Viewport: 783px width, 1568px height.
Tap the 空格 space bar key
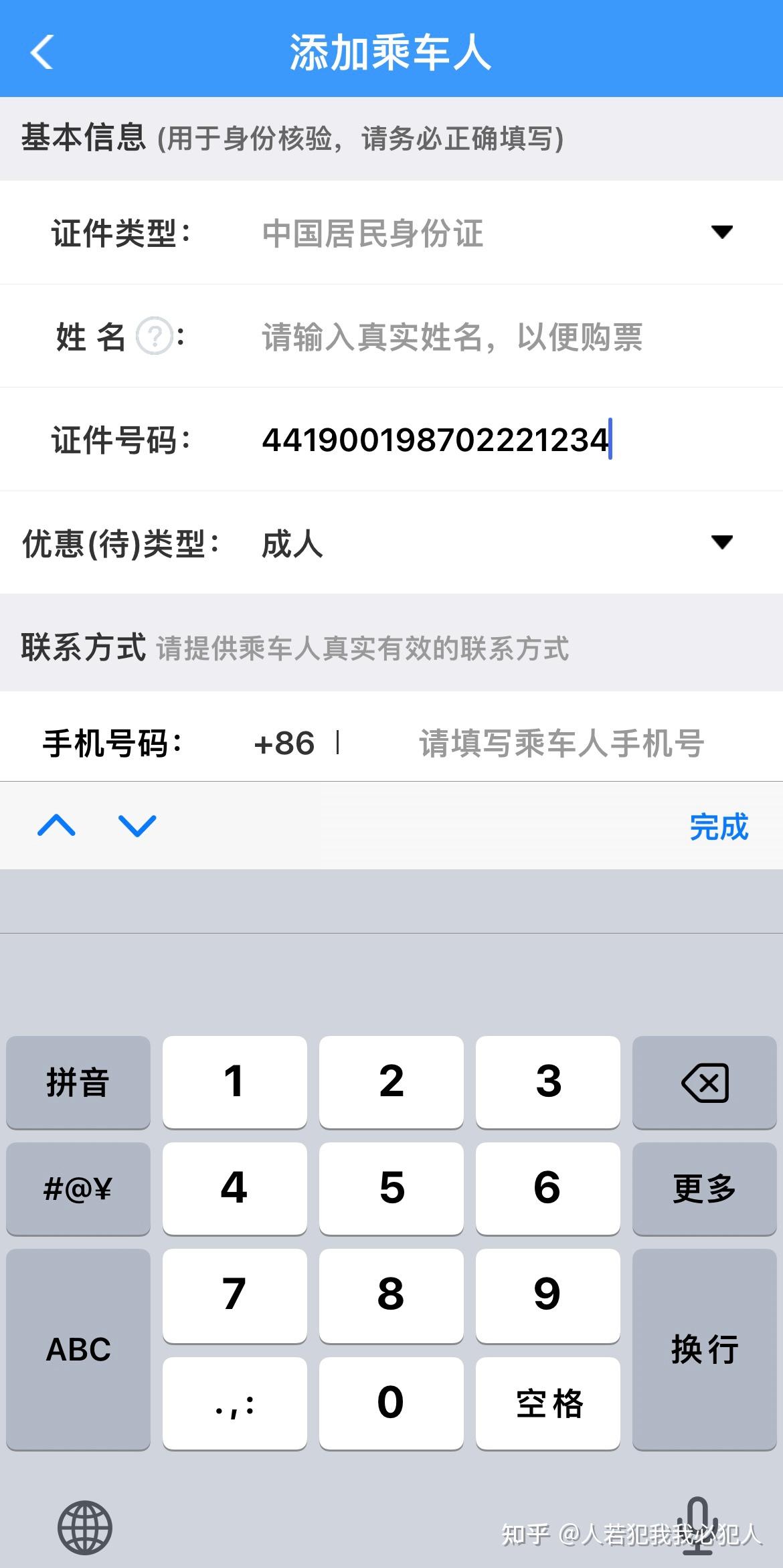[548, 1404]
